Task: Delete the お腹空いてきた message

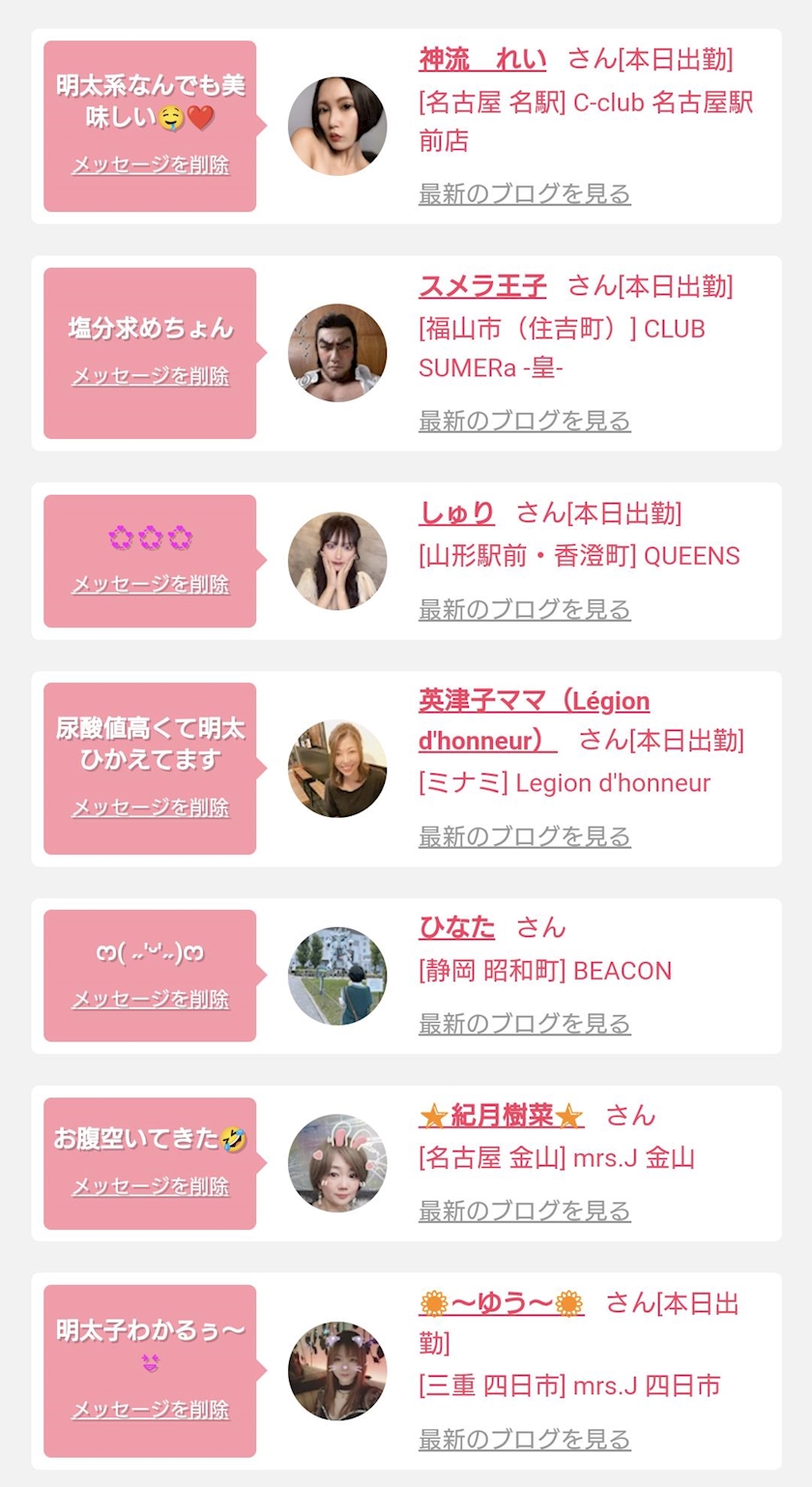Action: pos(151,1186)
